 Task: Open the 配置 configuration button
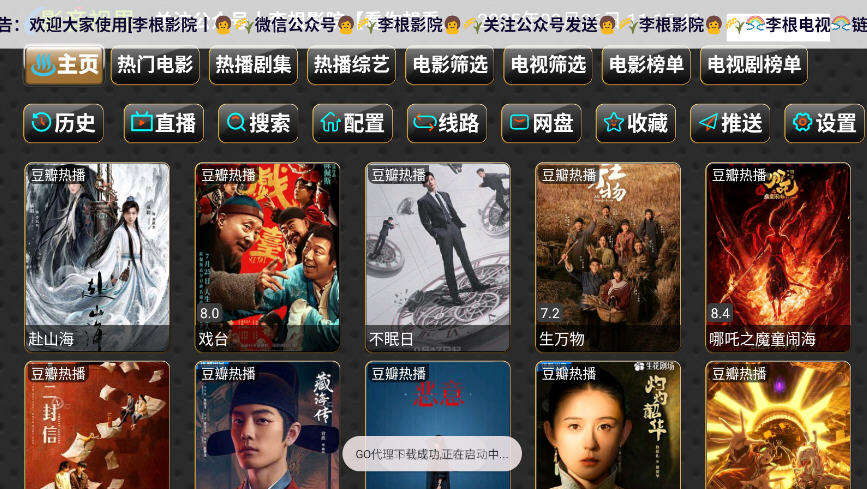click(352, 123)
